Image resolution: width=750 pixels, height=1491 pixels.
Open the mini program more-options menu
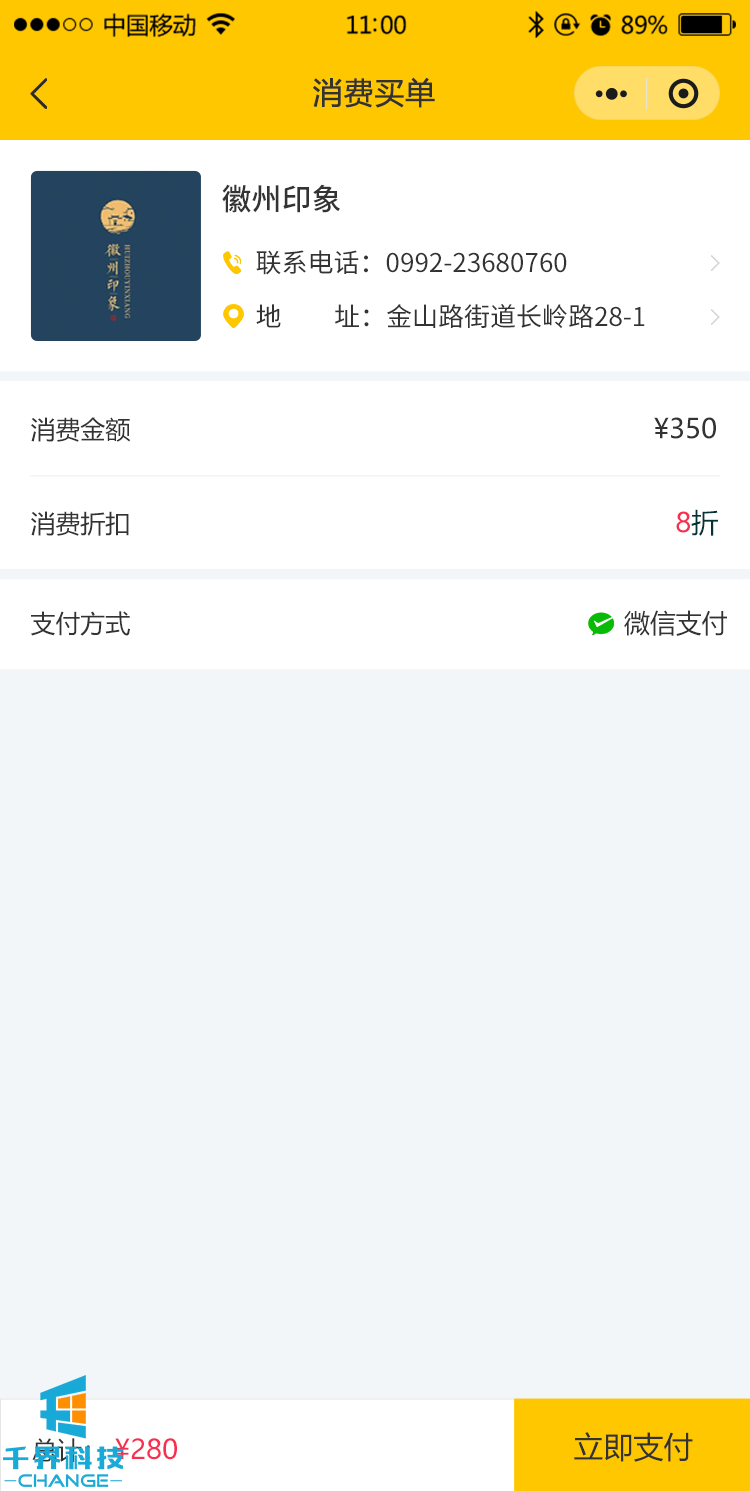coord(611,94)
